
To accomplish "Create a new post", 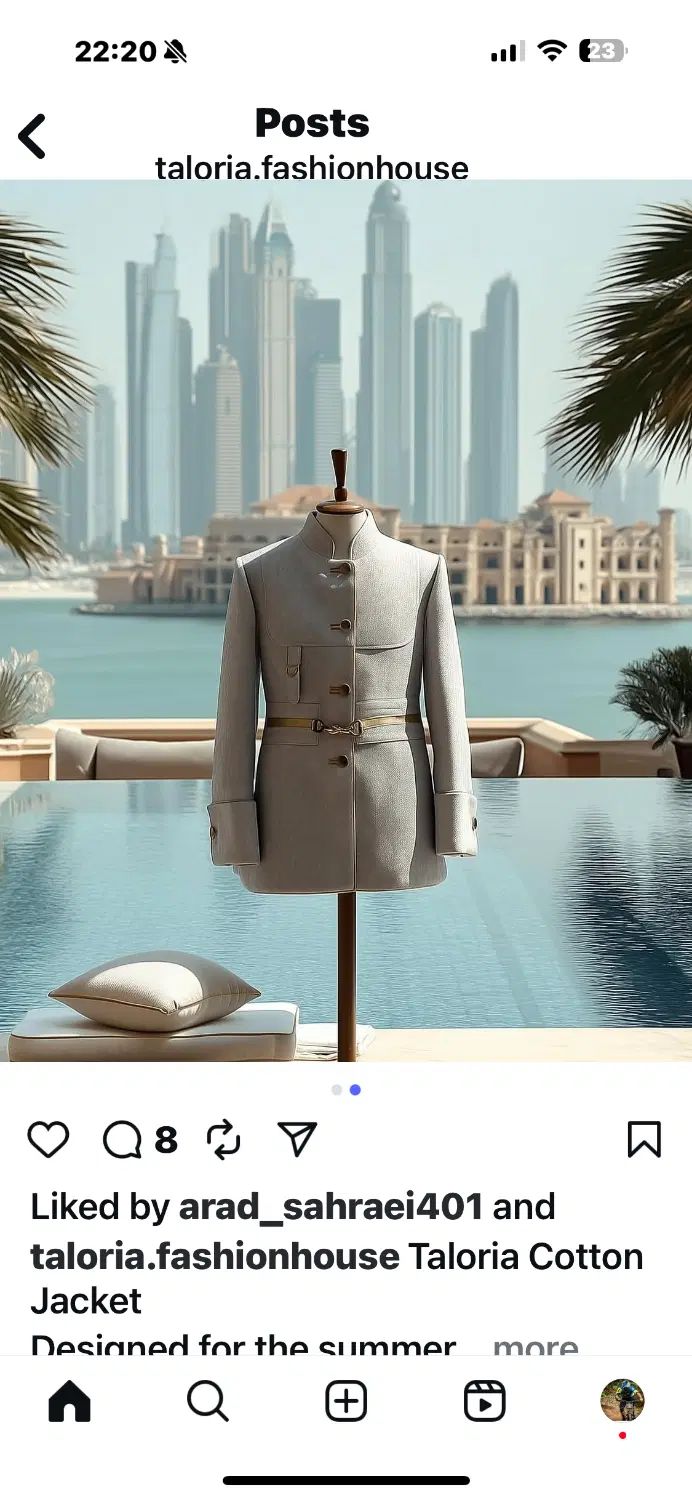I will point(346,1402).
